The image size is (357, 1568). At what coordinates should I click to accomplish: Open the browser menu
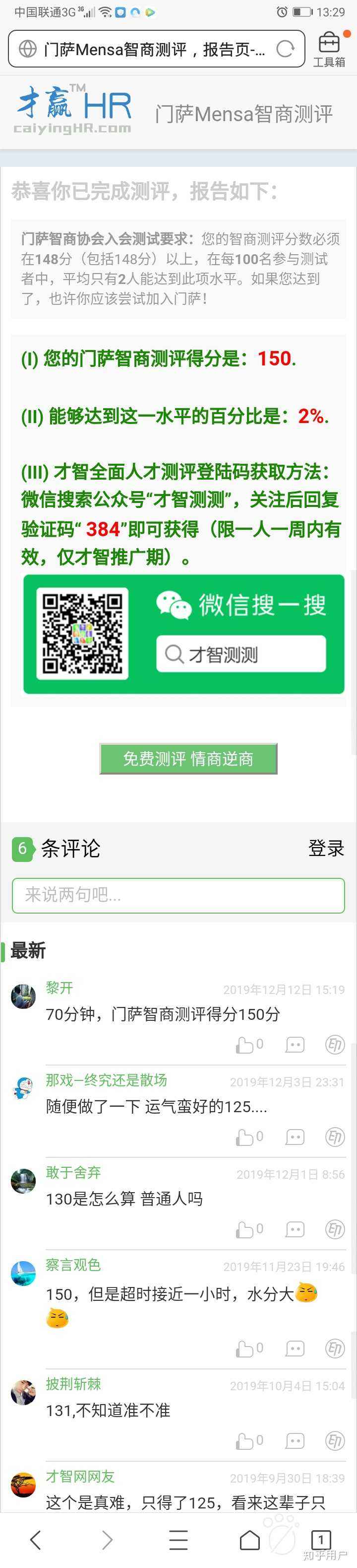178,1539
